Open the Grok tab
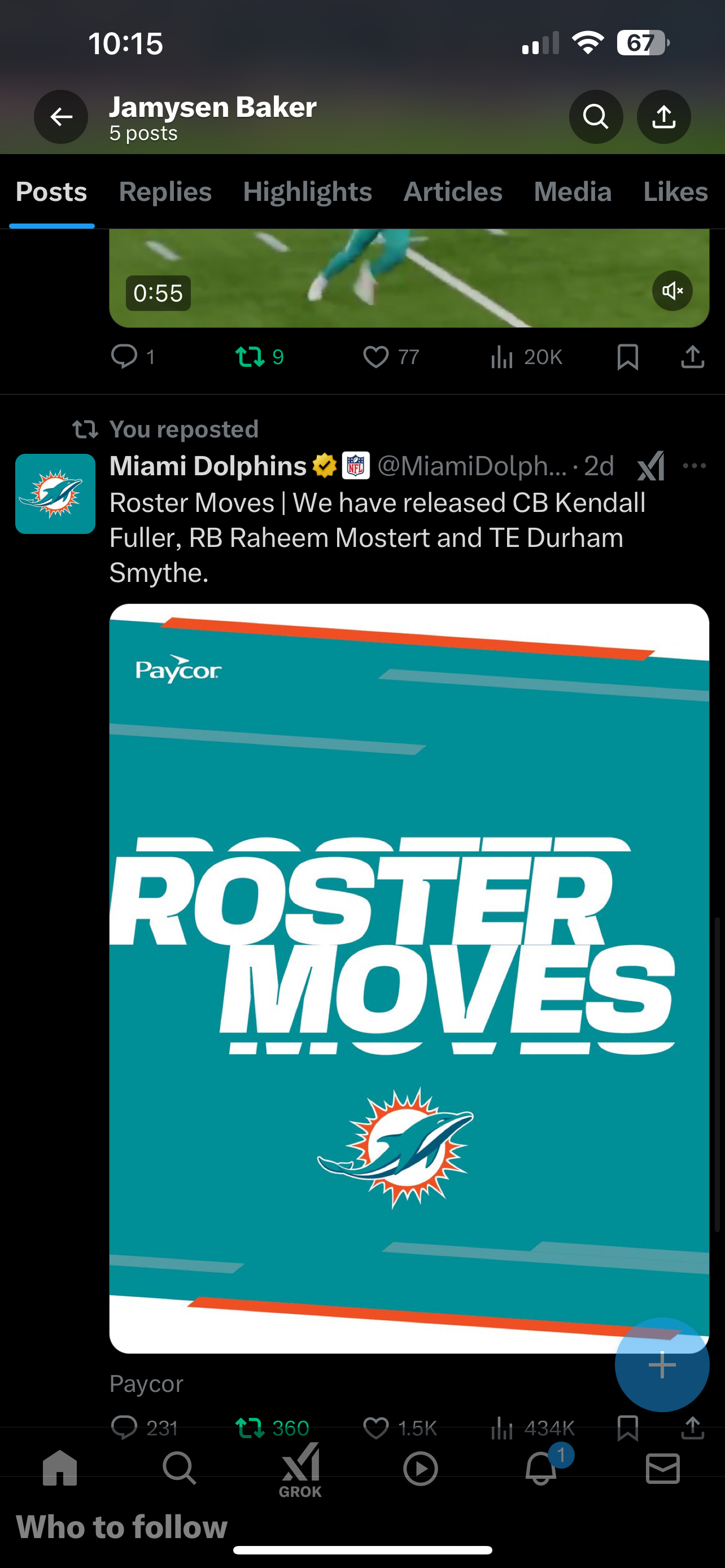 [300, 1468]
